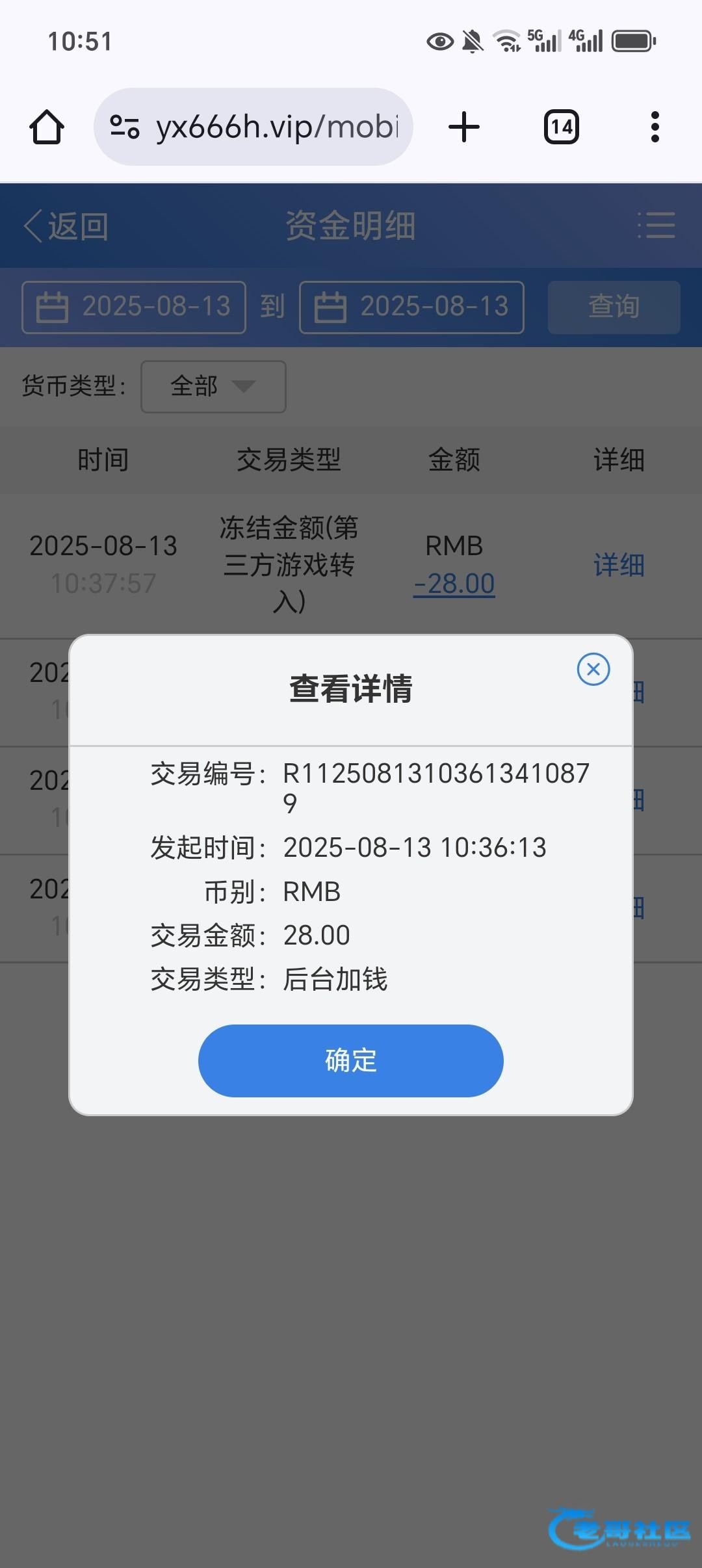This screenshot has height=1568, width=702.
Task: Open the browser overflow menu
Action: (x=655, y=127)
